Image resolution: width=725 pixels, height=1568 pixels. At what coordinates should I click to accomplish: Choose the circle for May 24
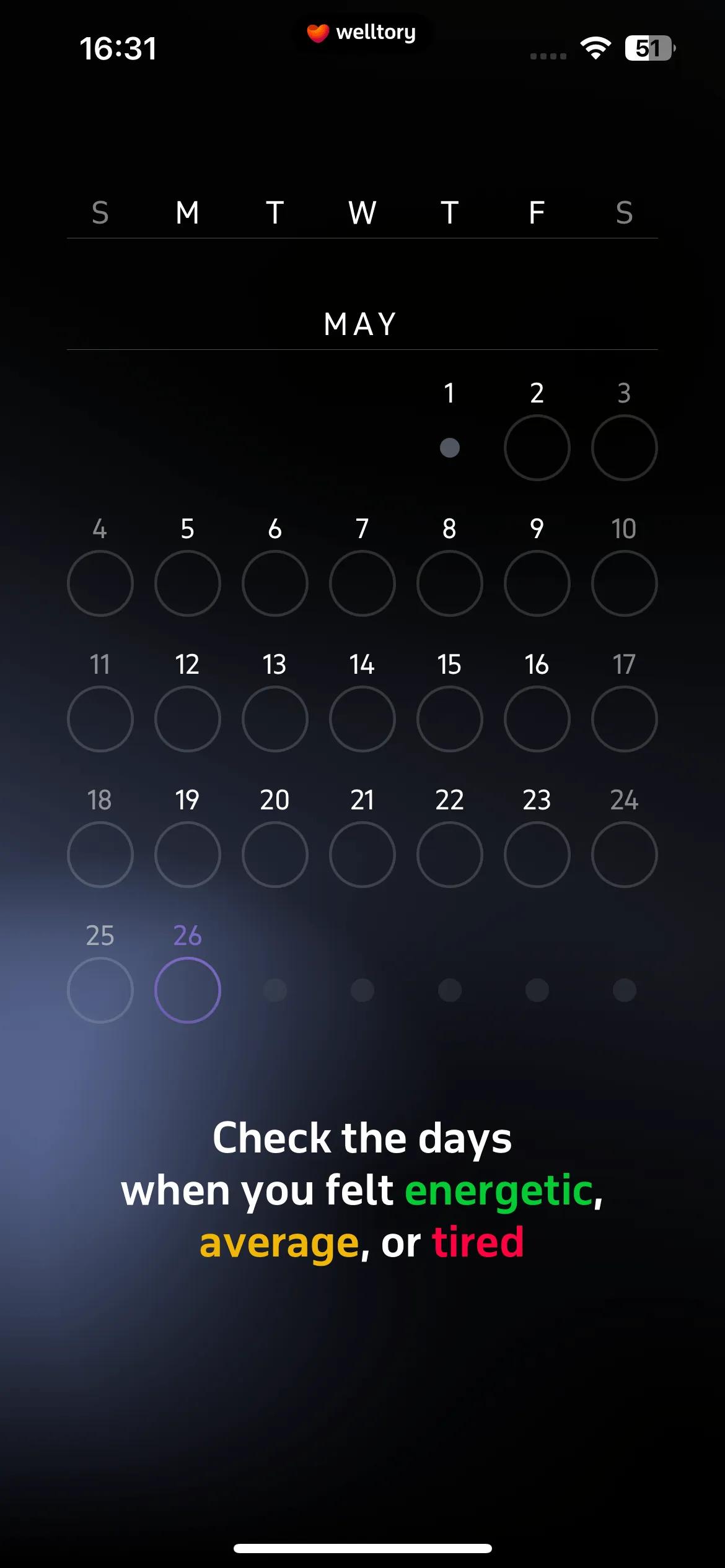(x=625, y=855)
